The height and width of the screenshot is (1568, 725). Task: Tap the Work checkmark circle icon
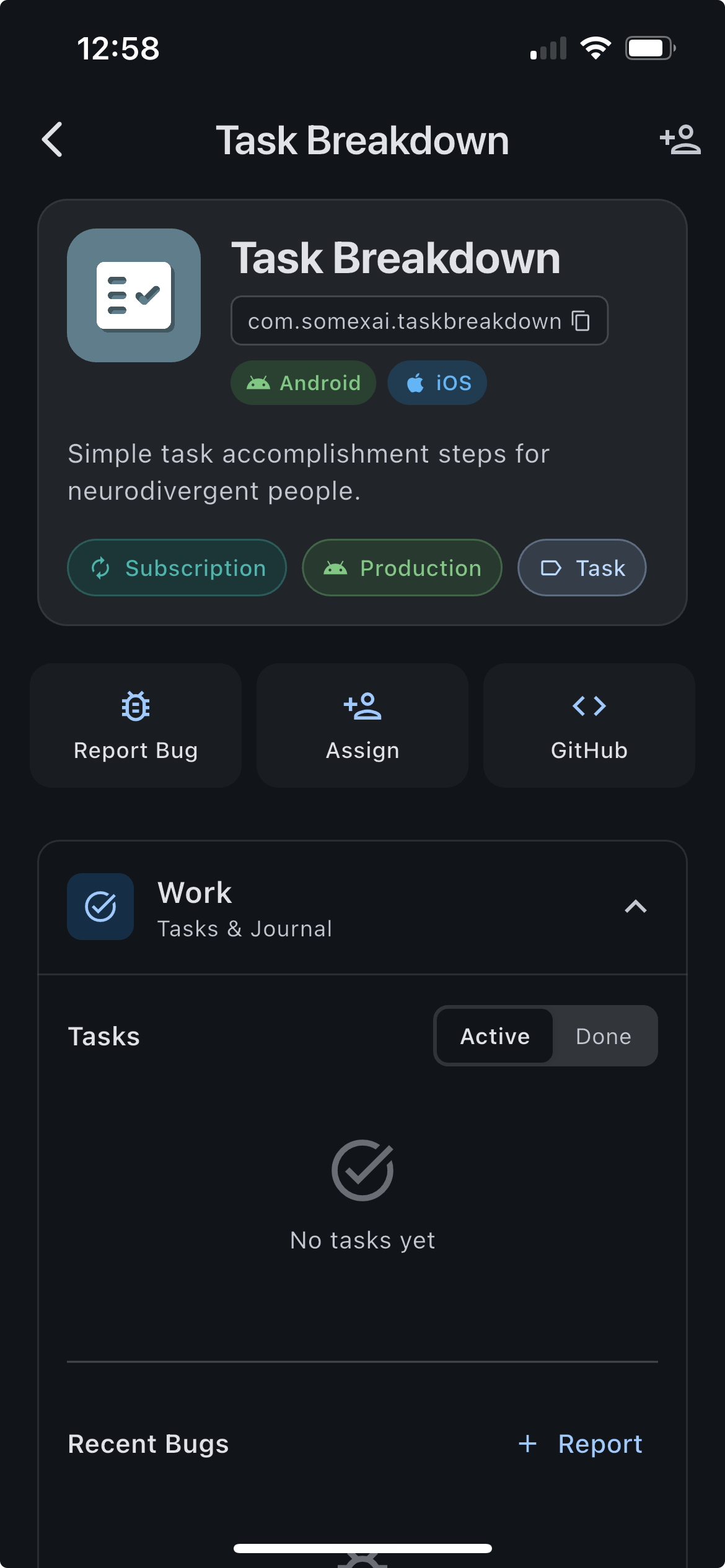click(x=100, y=907)
